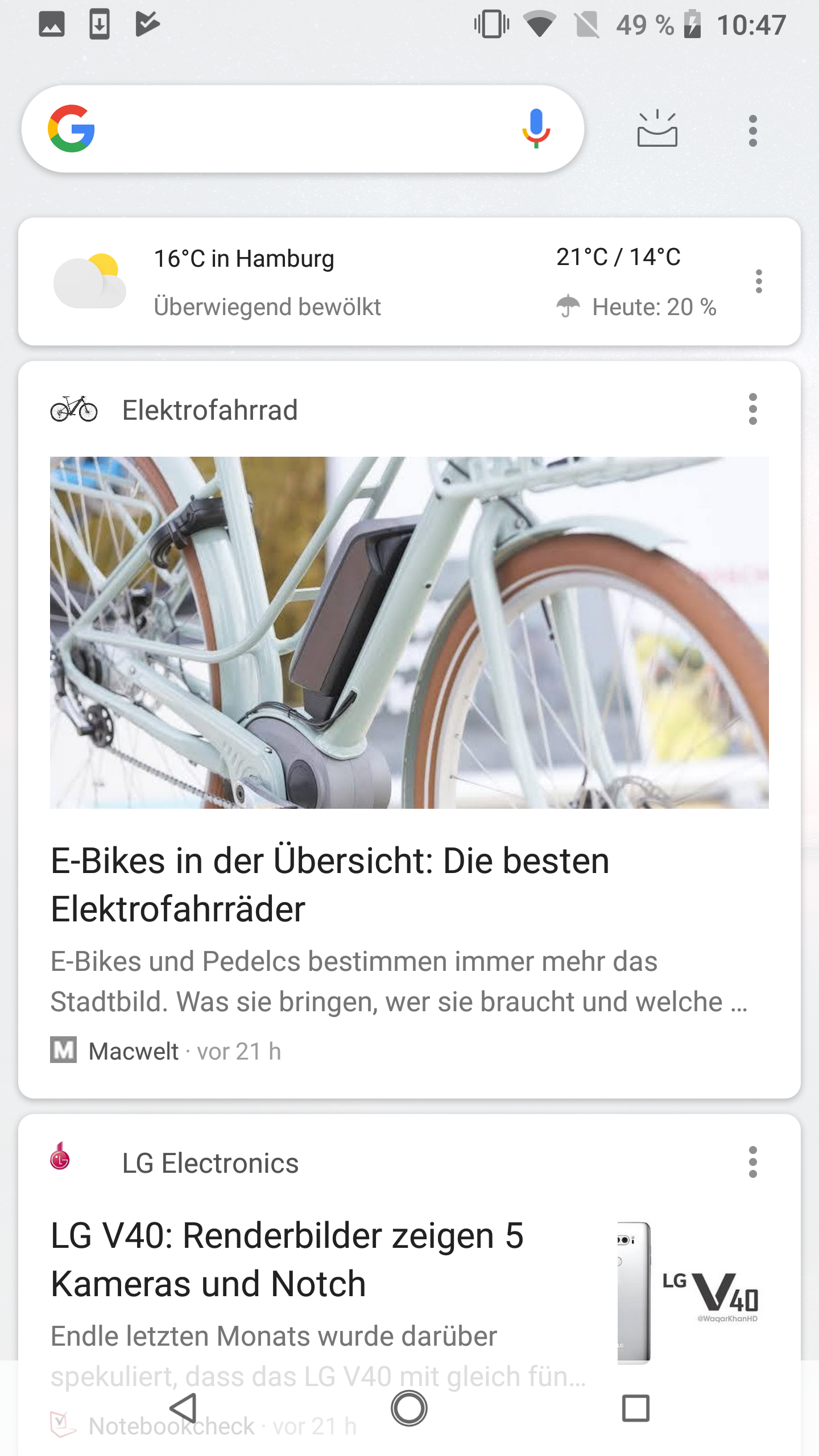Read the E-Bikes in der Übersicht article

pos(330,884)
